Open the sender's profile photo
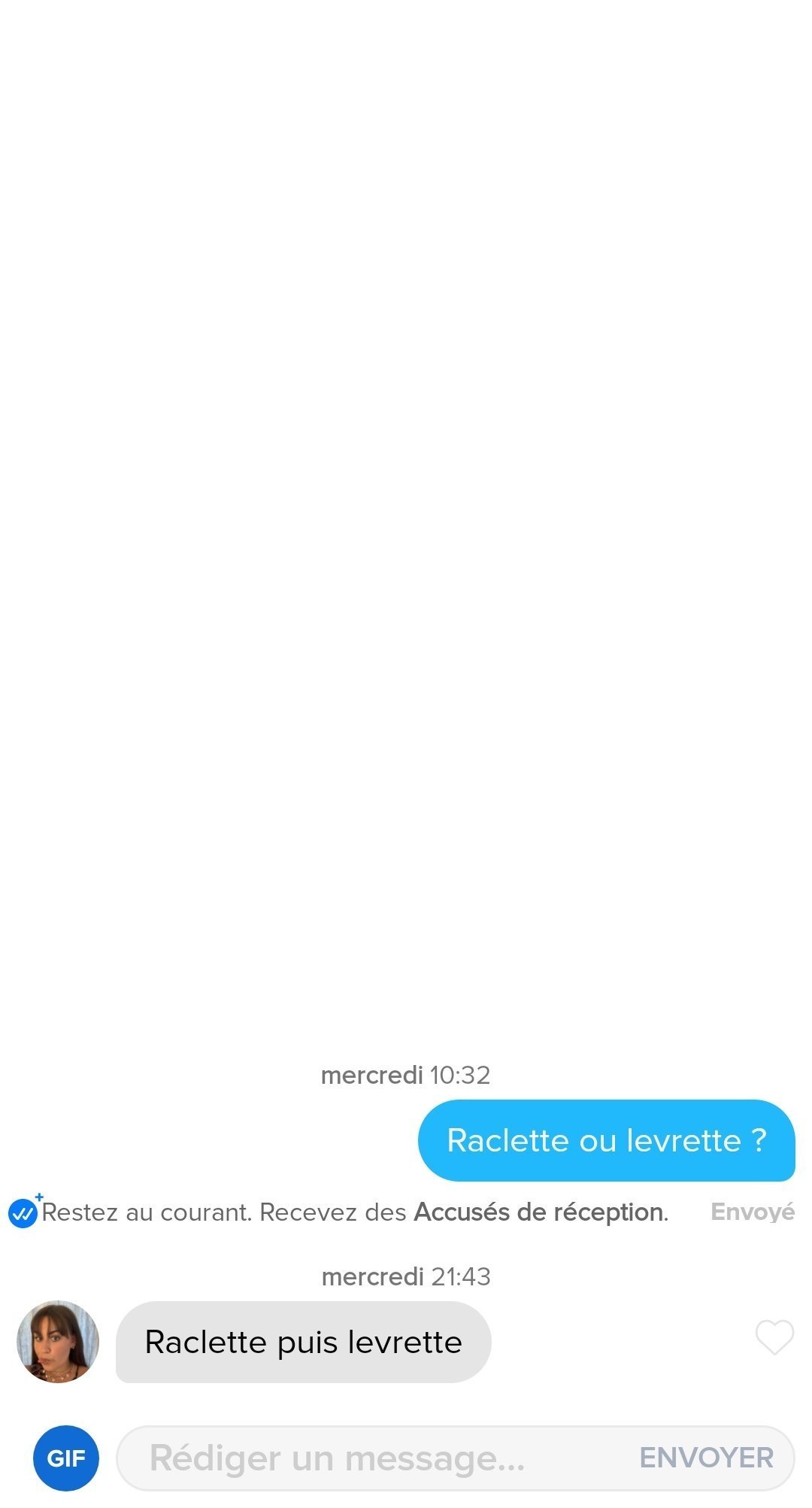 click(x=58, y=1341)
